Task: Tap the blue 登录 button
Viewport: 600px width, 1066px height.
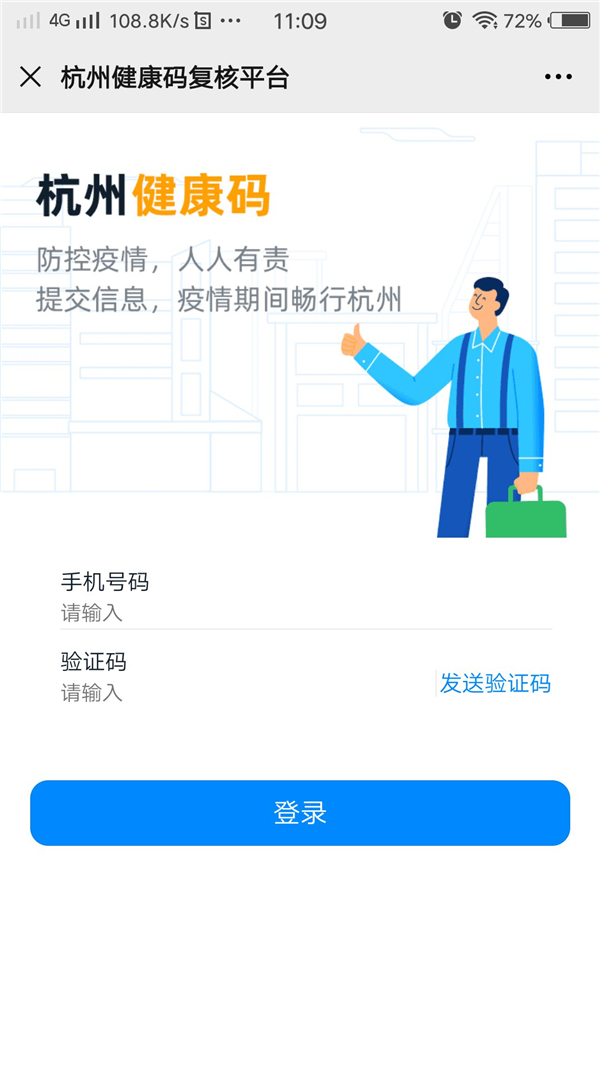Action: (300, 813)
